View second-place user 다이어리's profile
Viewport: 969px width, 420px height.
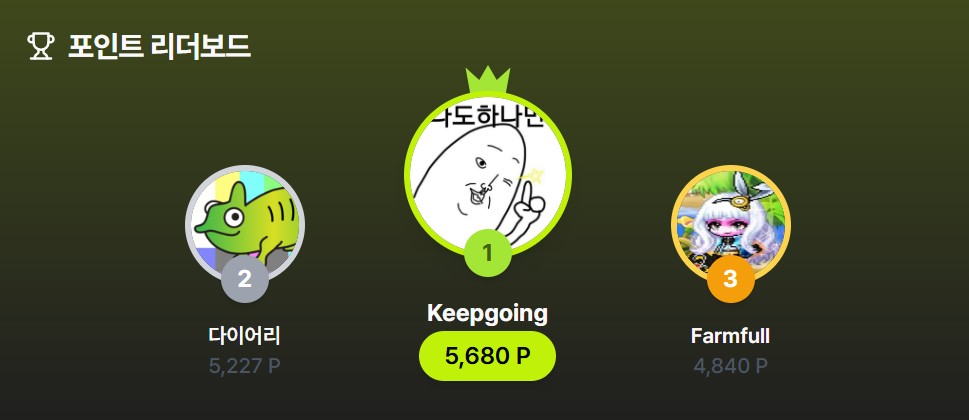click(245, 223)
